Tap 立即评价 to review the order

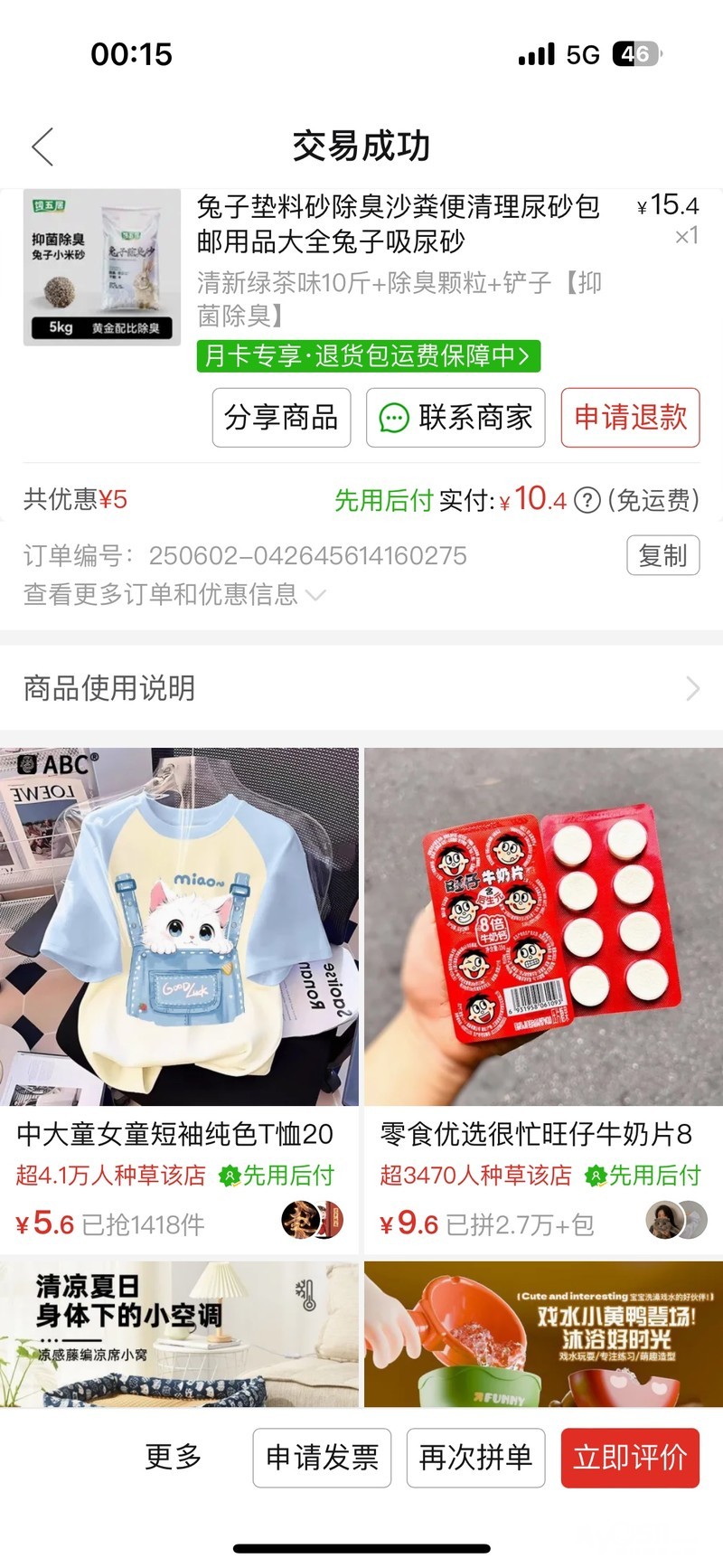[630, 1458]
